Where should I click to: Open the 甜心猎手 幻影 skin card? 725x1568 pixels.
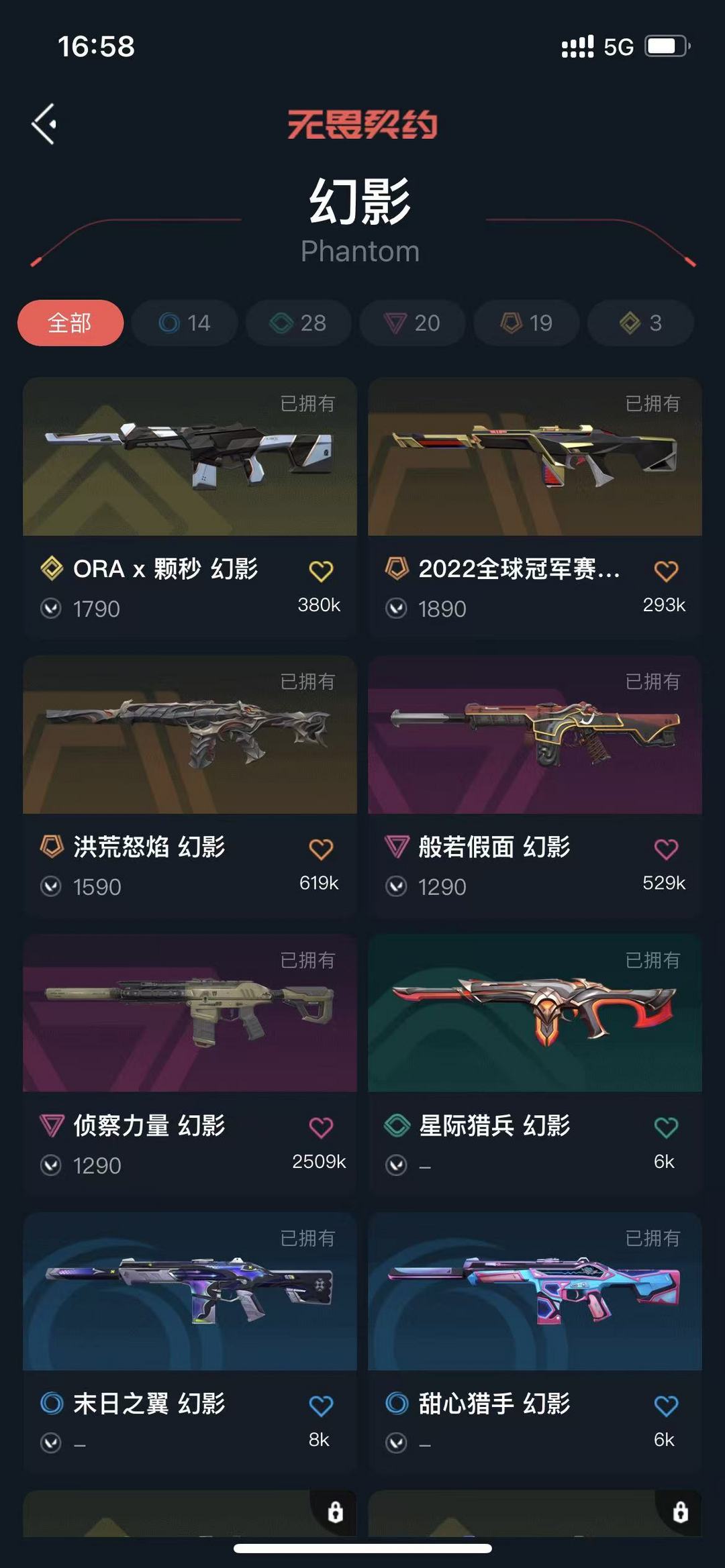tap(534, 1292)
